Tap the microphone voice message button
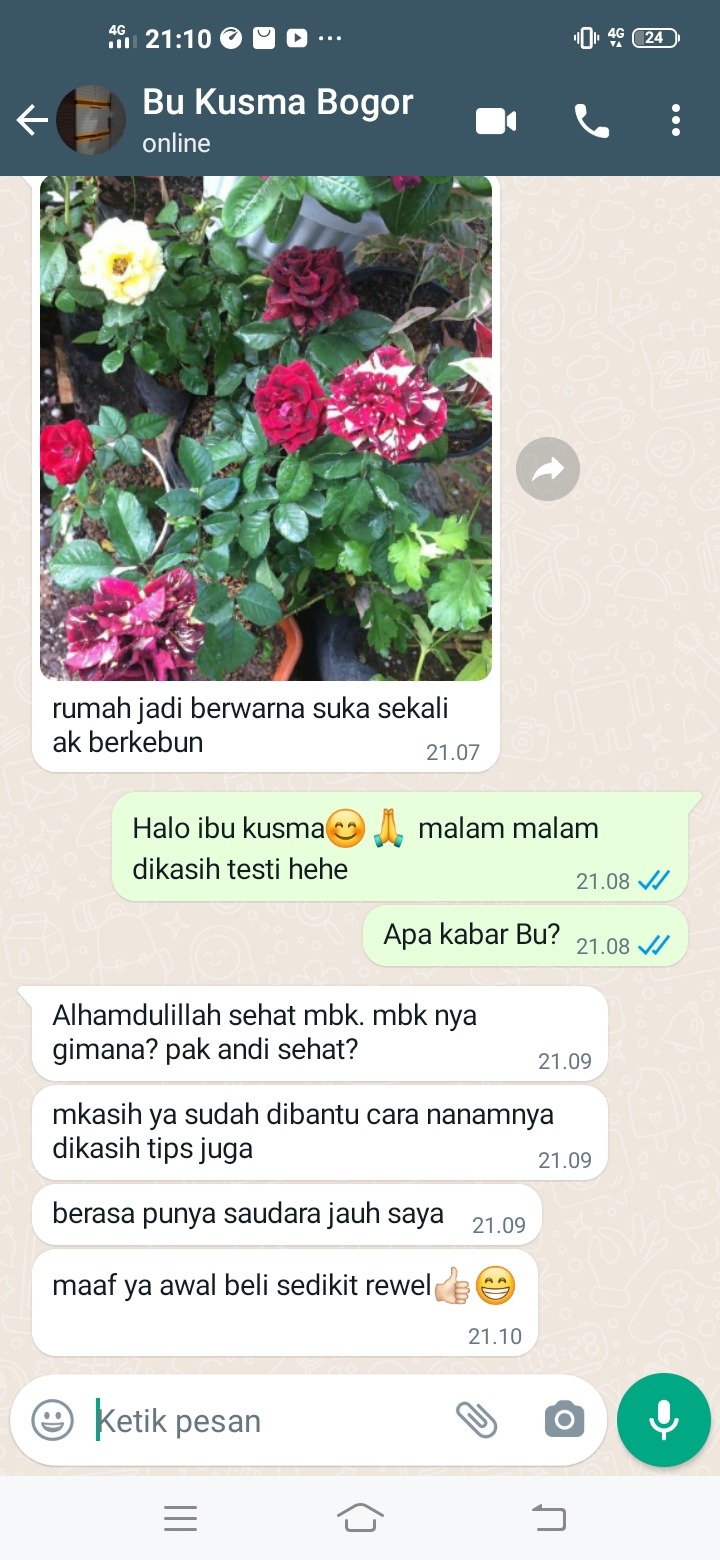This screenshot has width=720, height=1560. click(663, 1420)
